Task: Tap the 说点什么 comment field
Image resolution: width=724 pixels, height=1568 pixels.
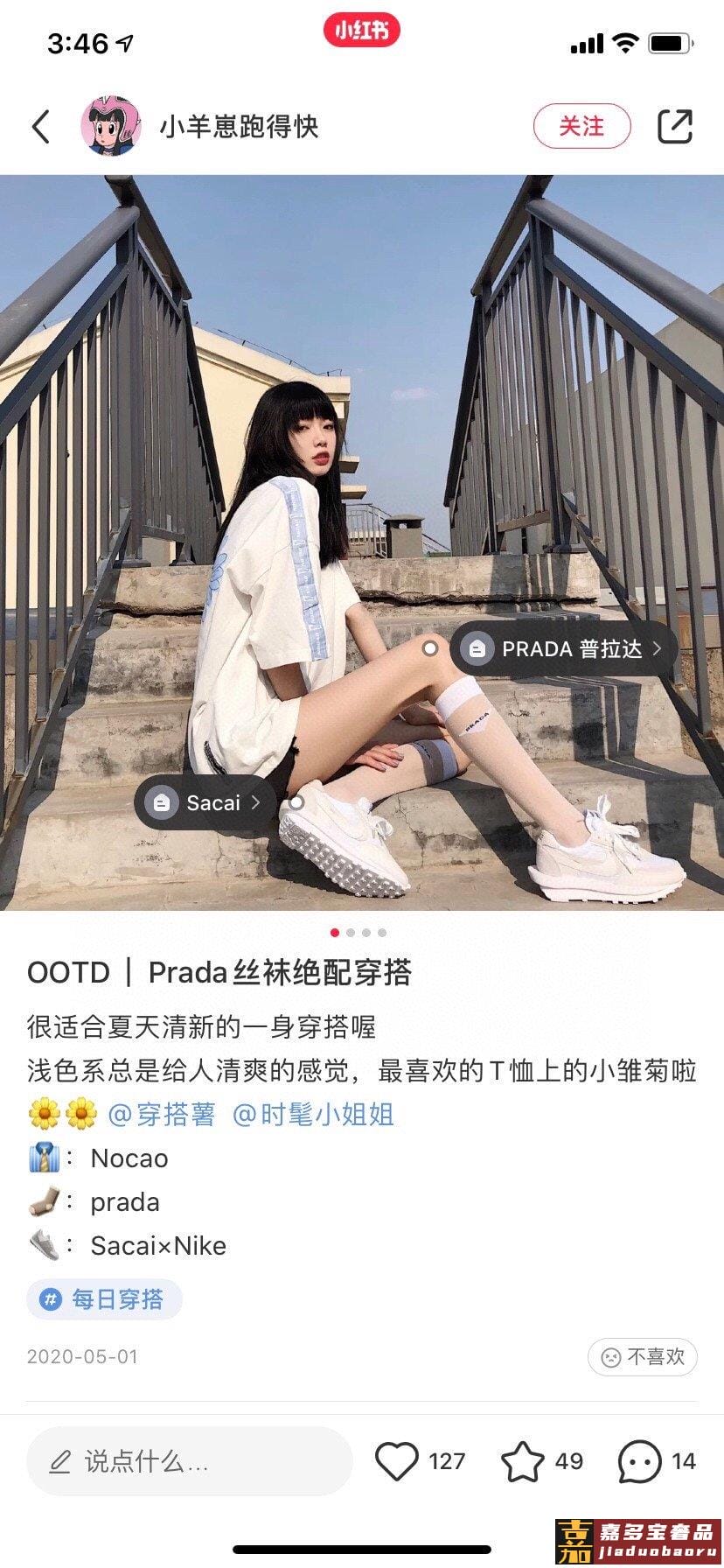Action: (189, 1461)
